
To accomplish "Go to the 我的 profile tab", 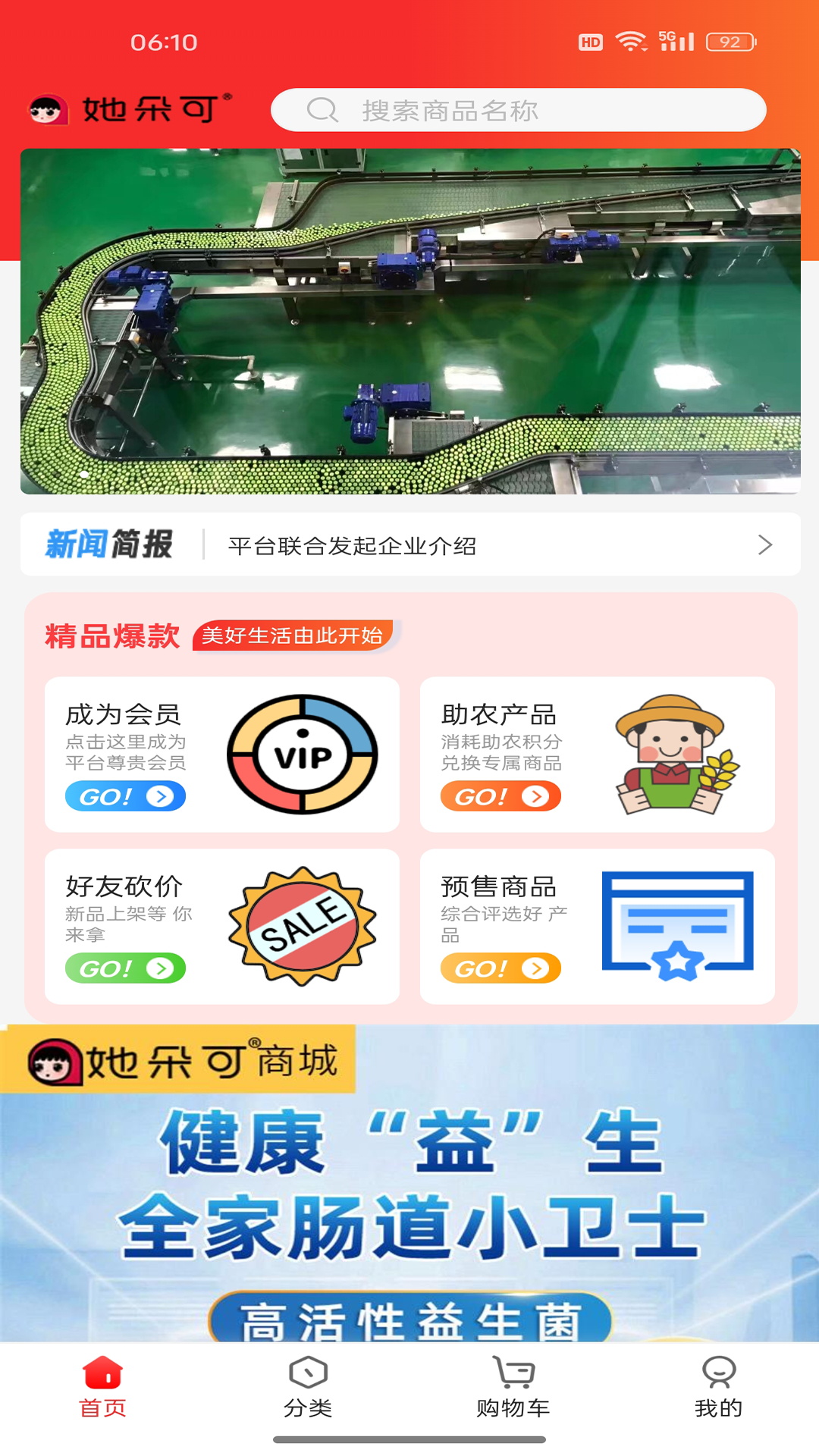I will pyautogui.click(x=718, y=1388).
